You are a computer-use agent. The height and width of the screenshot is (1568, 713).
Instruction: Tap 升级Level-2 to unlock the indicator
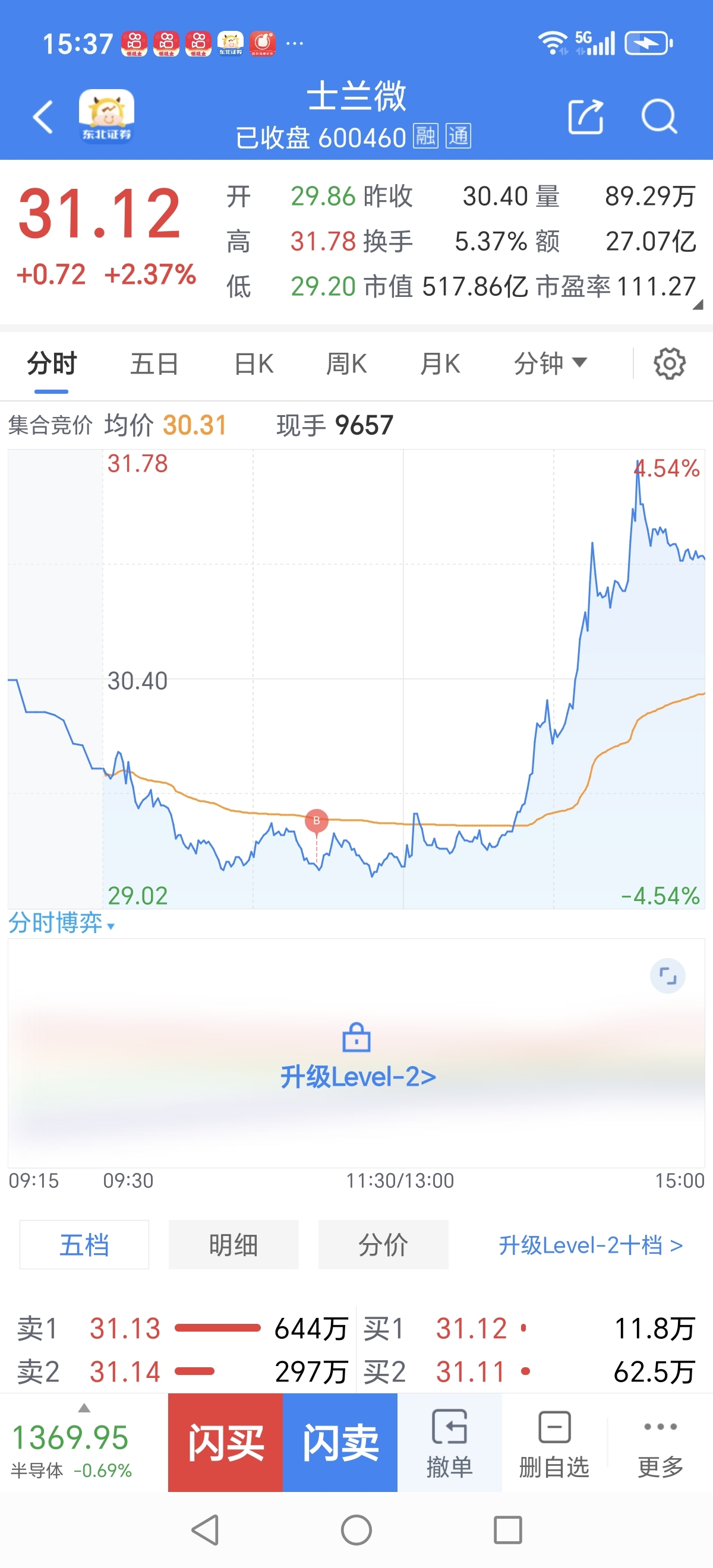[358, 1076]
